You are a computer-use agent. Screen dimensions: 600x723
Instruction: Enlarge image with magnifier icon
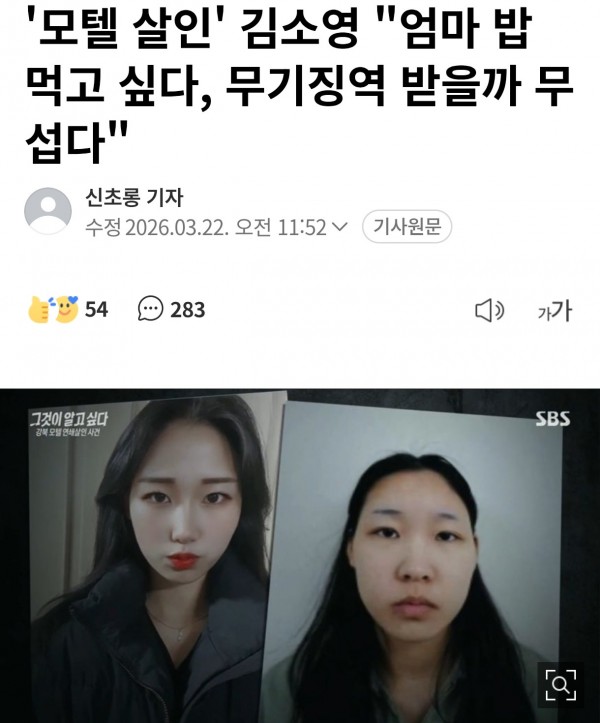pos(560,684)
